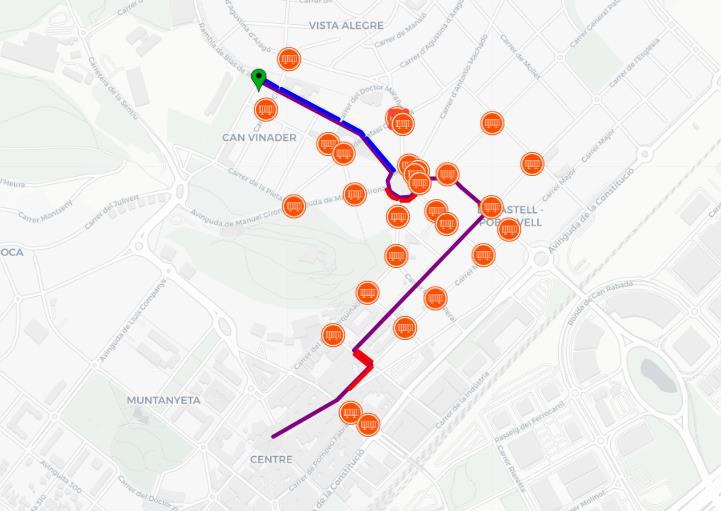Open the container marker above Can Vinader label

point(265,108)
